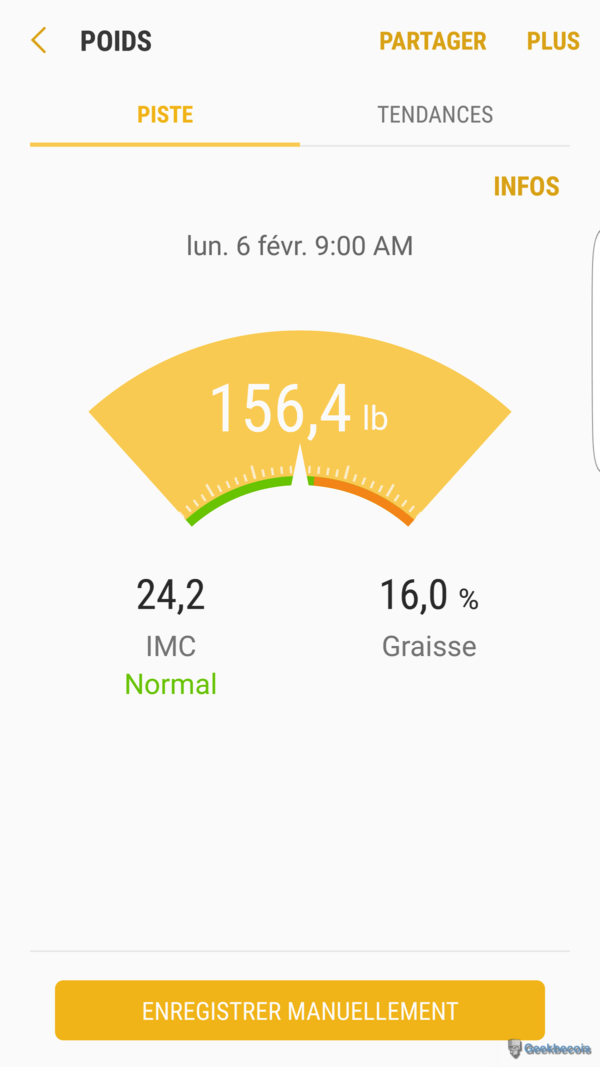Tap PARTAGER to share weight data

[432, 41]
